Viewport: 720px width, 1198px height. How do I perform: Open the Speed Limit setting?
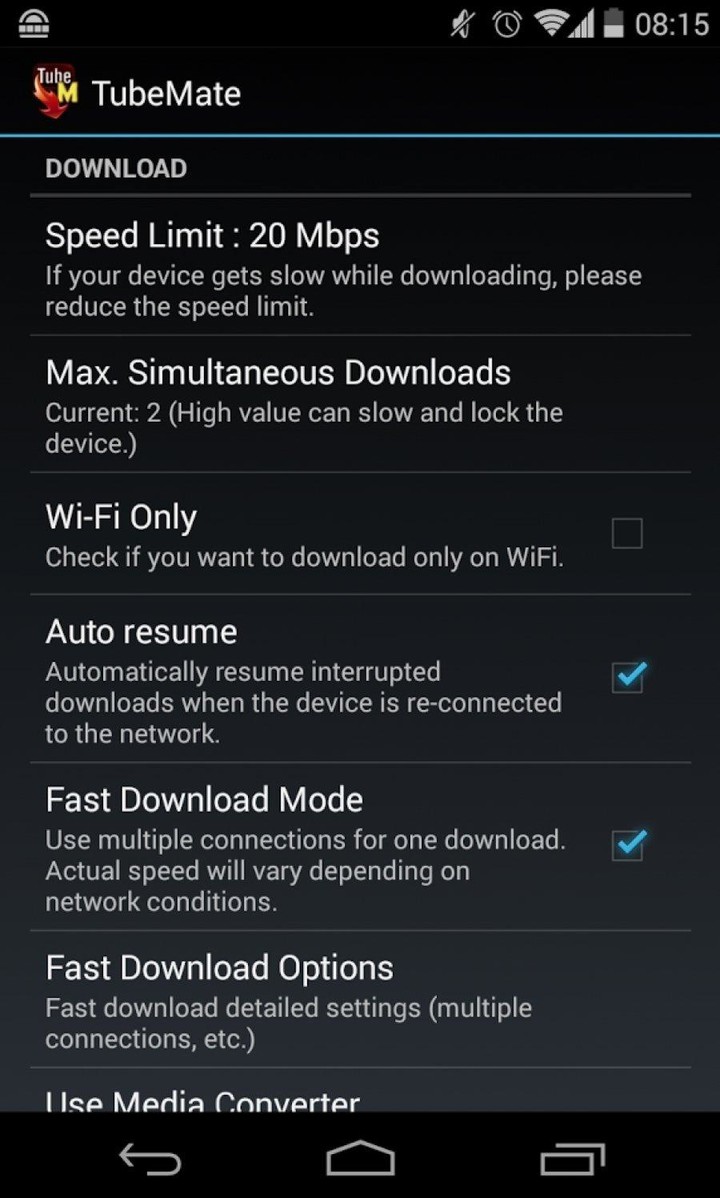[x=360, y=267]
